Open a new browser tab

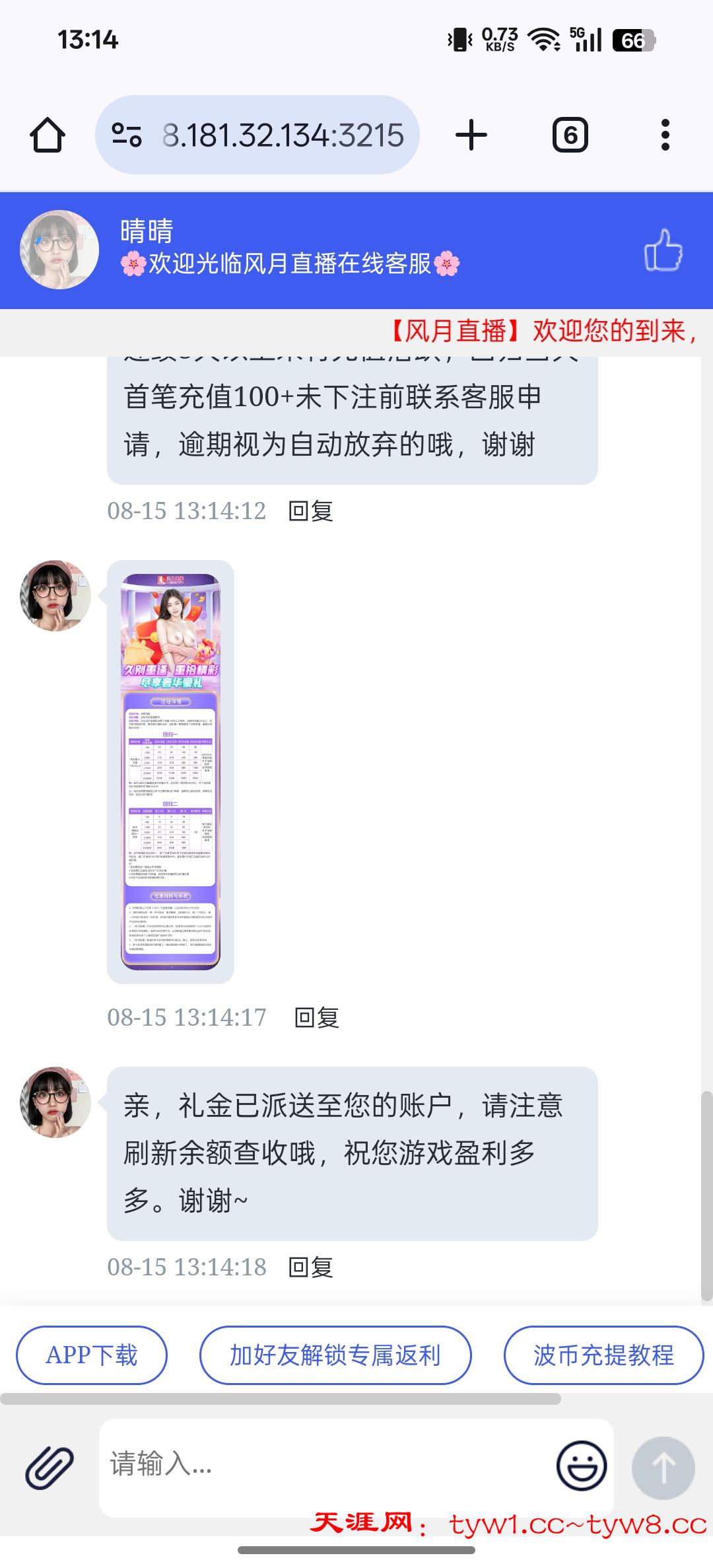pyautogui.click(x=471, y=135)
